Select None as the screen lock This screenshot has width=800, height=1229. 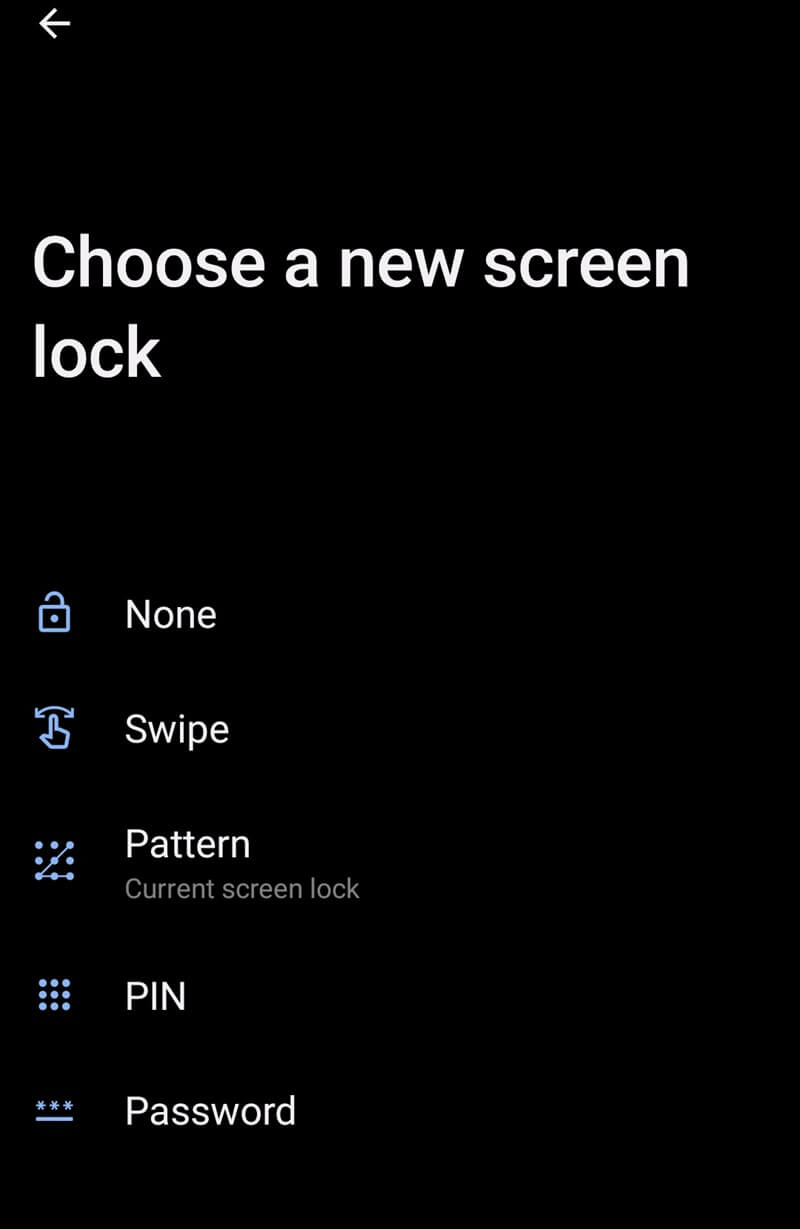point(171,614)
